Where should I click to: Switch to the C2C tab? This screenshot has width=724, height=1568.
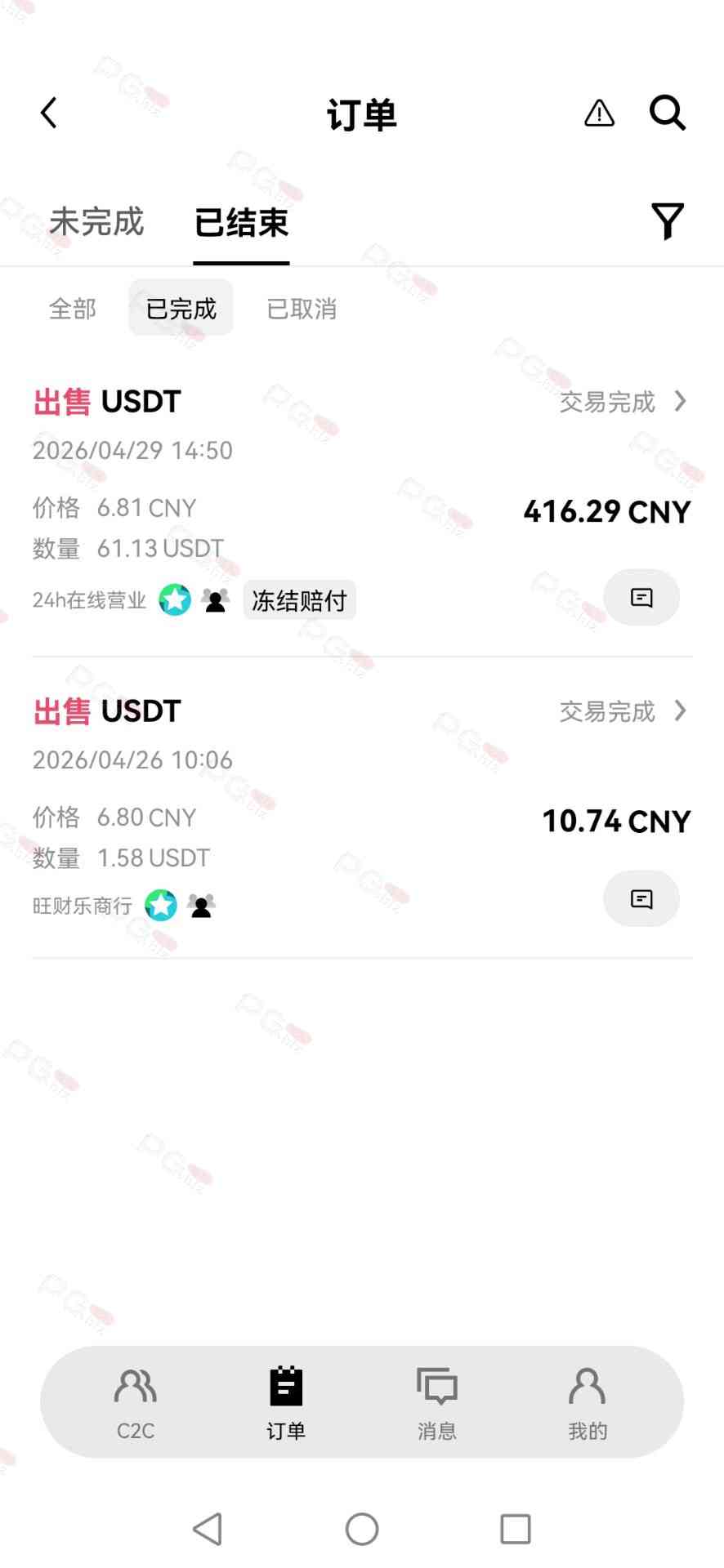point(136,1402)
